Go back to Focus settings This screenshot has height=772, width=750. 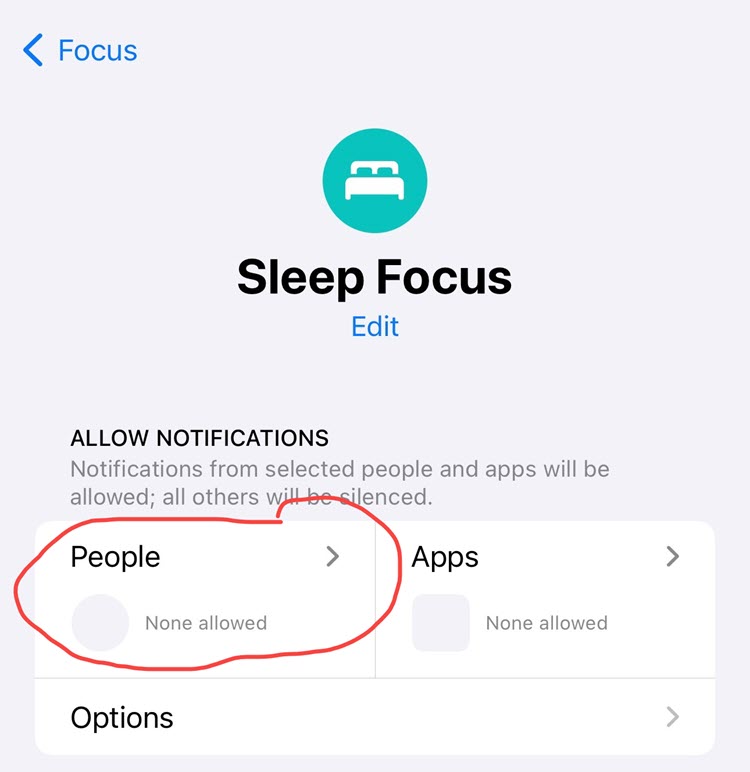pyautogui.click(x=80, y=50)
